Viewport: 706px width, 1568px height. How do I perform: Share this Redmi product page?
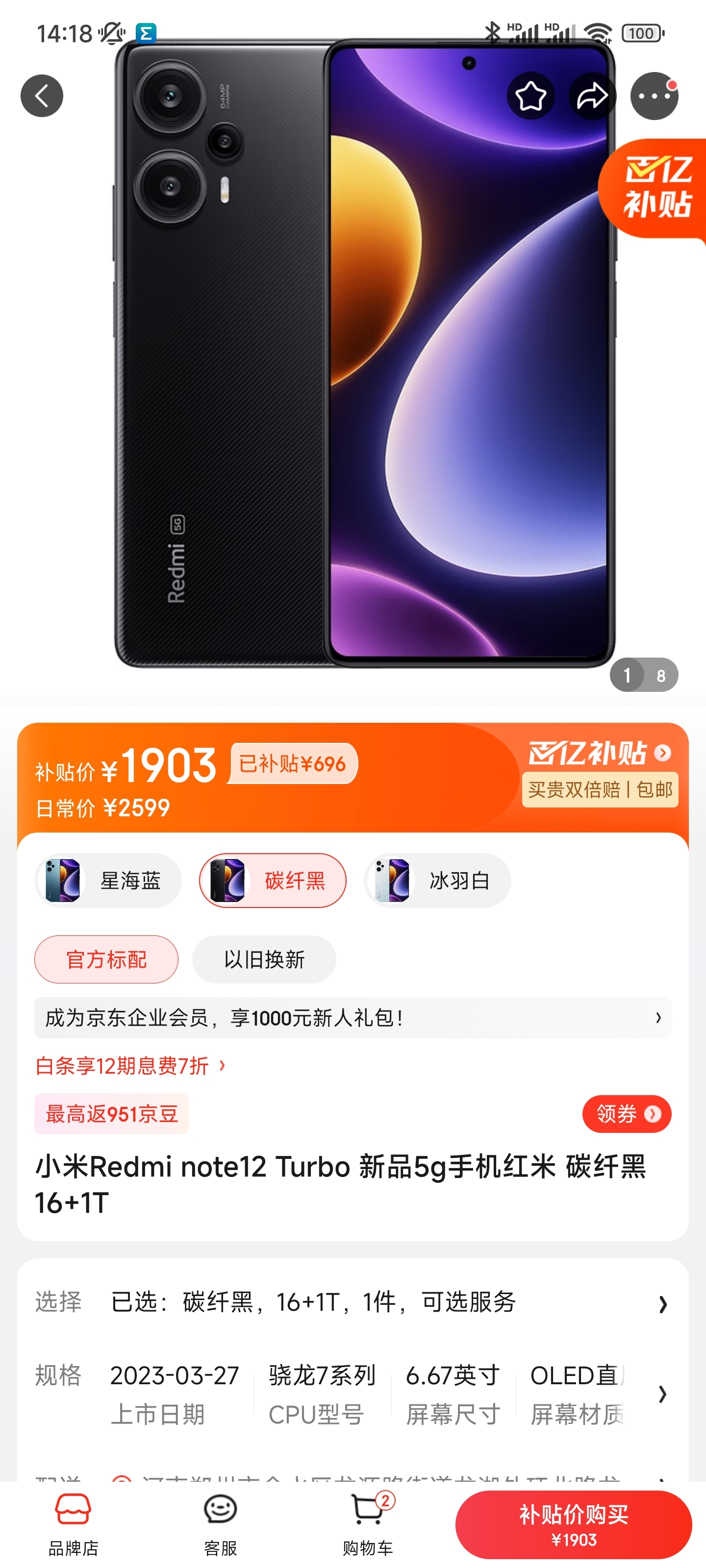pyautogui.click(x=592, y=96)
